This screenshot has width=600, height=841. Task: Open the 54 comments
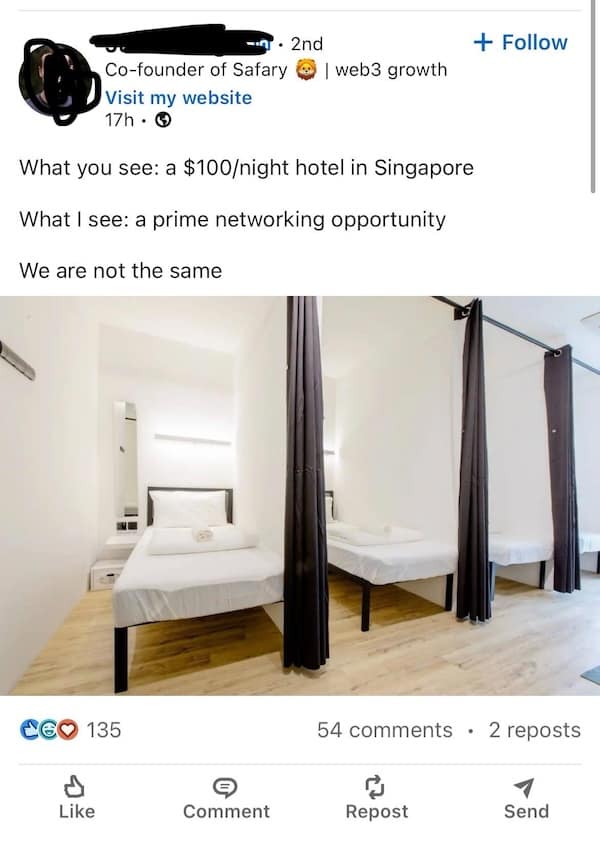pos(384,730)
